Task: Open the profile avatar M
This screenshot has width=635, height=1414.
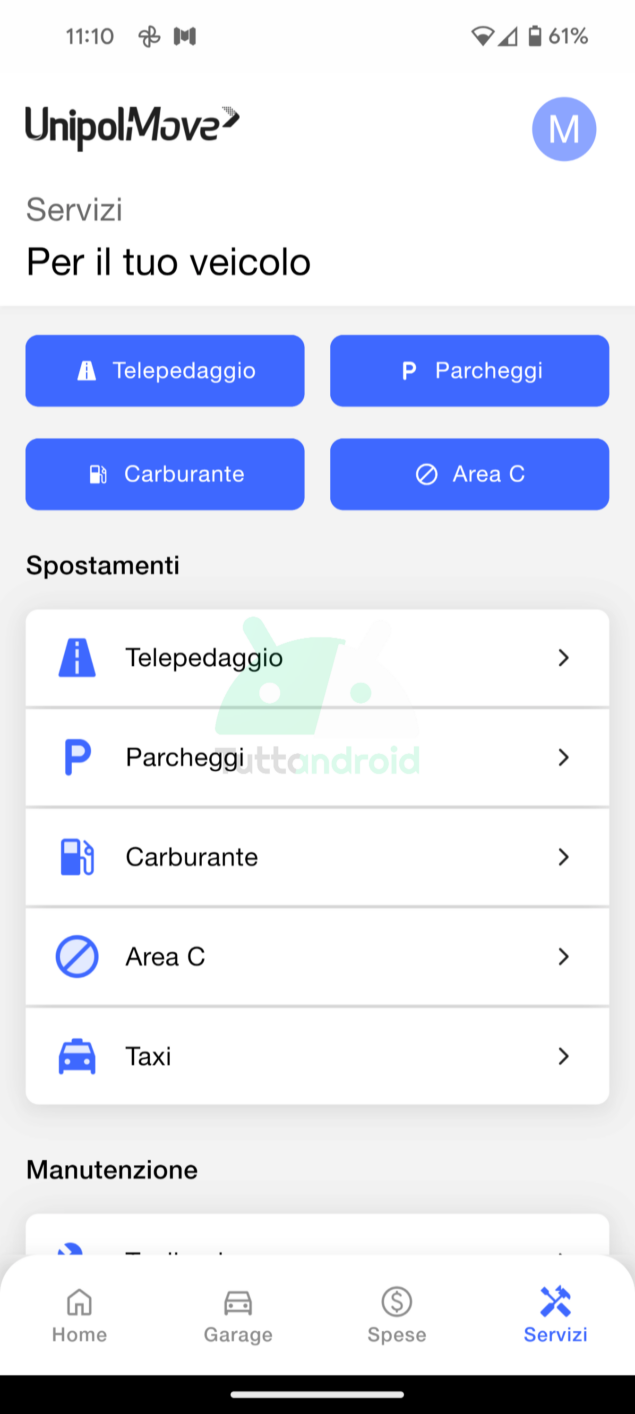Action: pyautogui.click(x=564, y=129)
